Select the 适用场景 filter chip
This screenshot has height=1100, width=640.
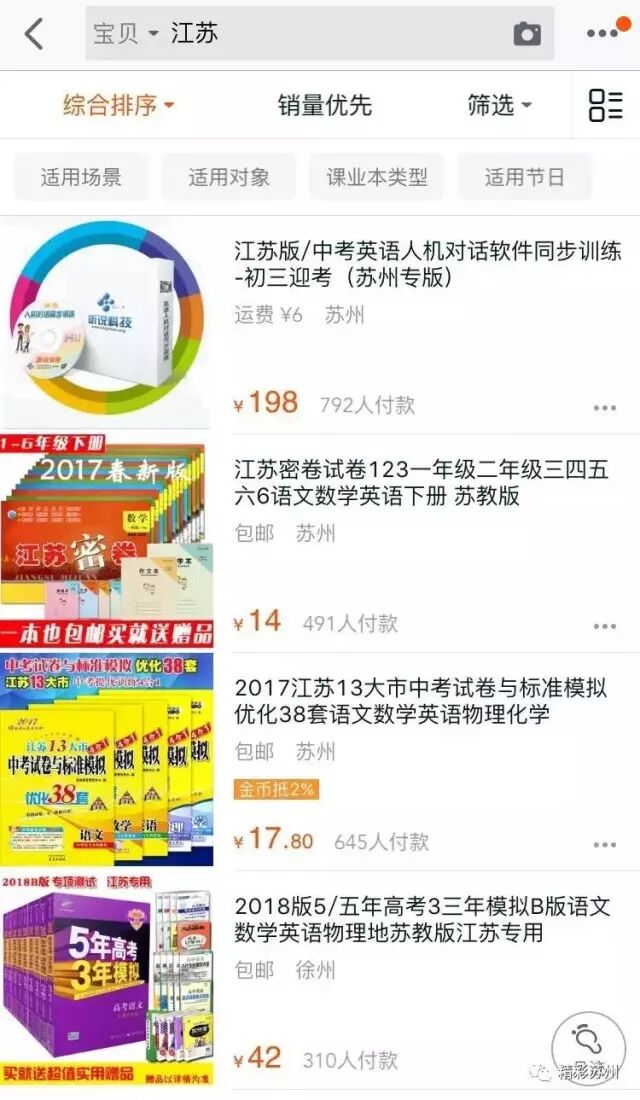click(81, 177)
